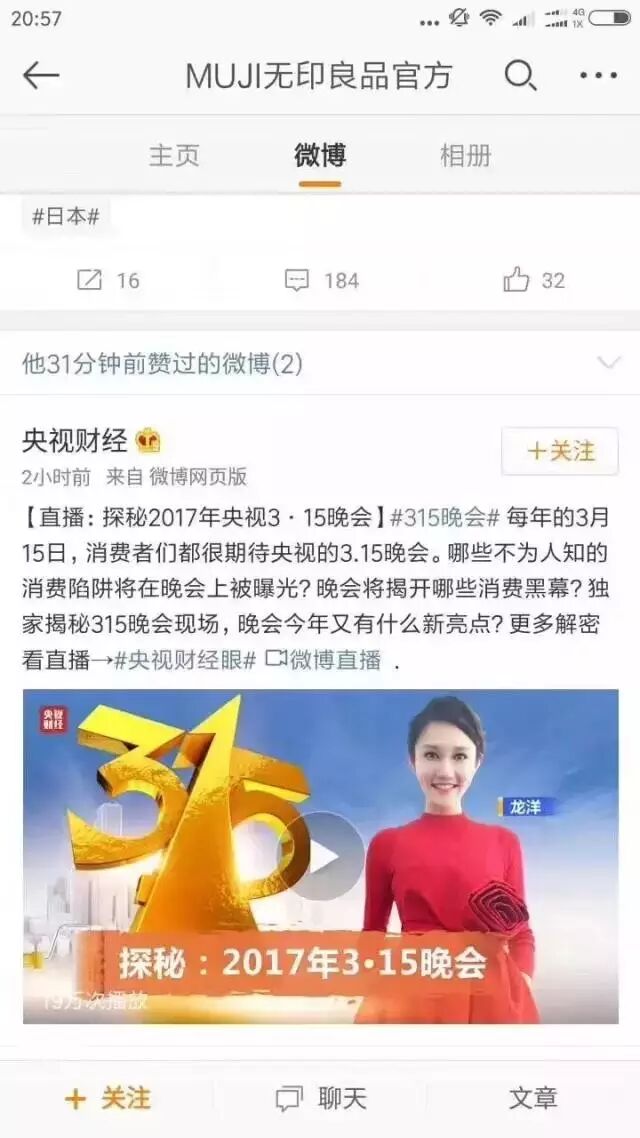Switch to the 相册 tab
The width and height of the screenshot is (640, 1138).
coord(466,155)
